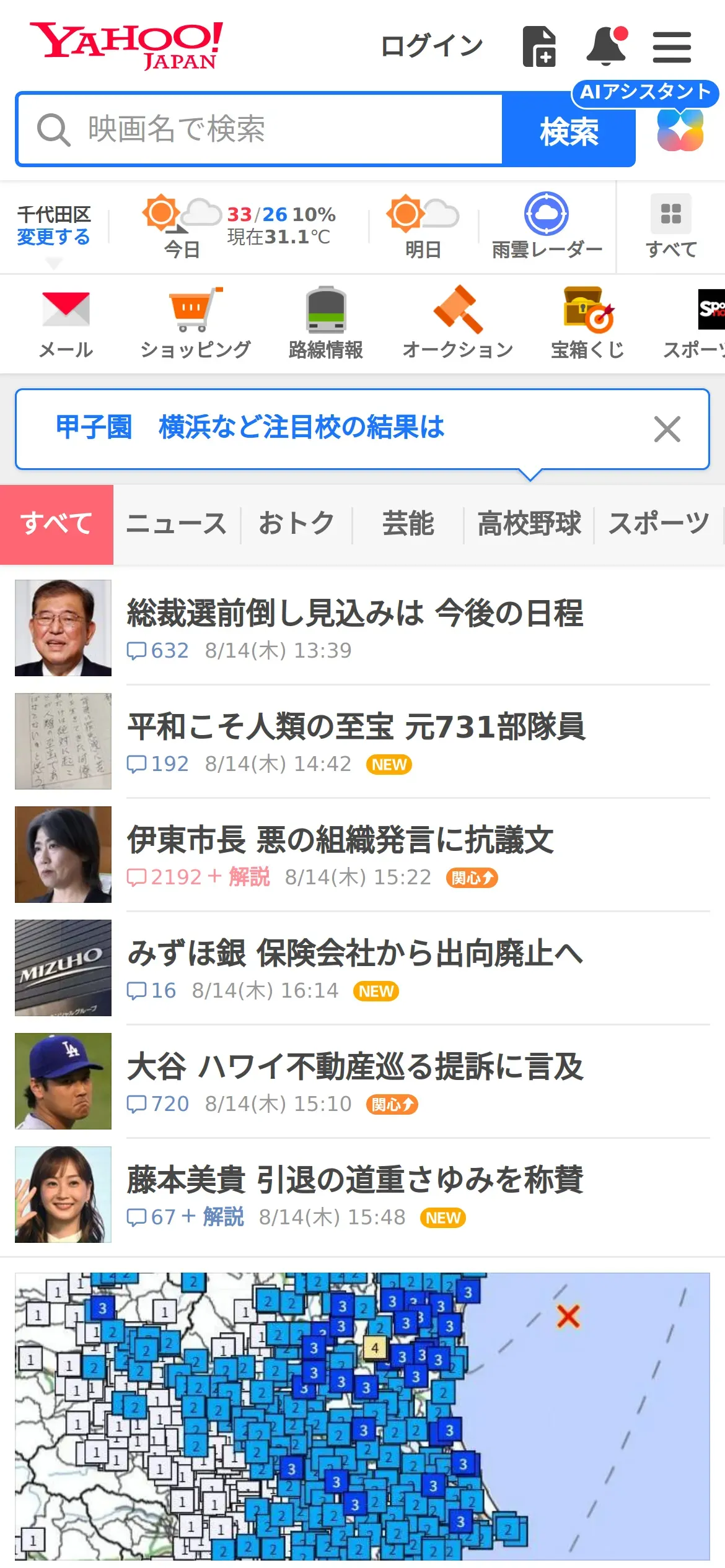This screenshot has width=725, height=1568.
Task: Read 総裁選前倒し見込みは article
Action: point(354,614)
